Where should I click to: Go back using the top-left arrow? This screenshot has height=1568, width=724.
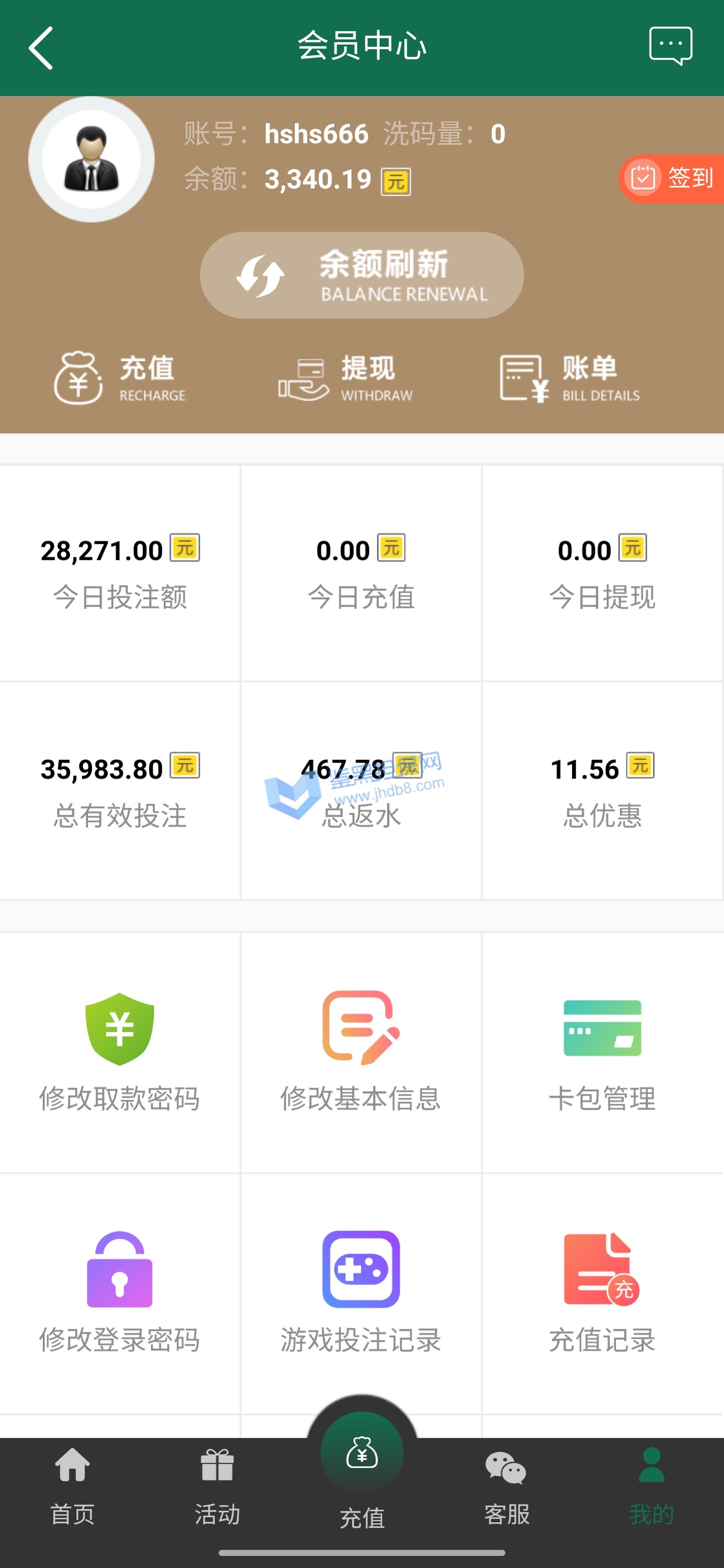click(41, 47)
